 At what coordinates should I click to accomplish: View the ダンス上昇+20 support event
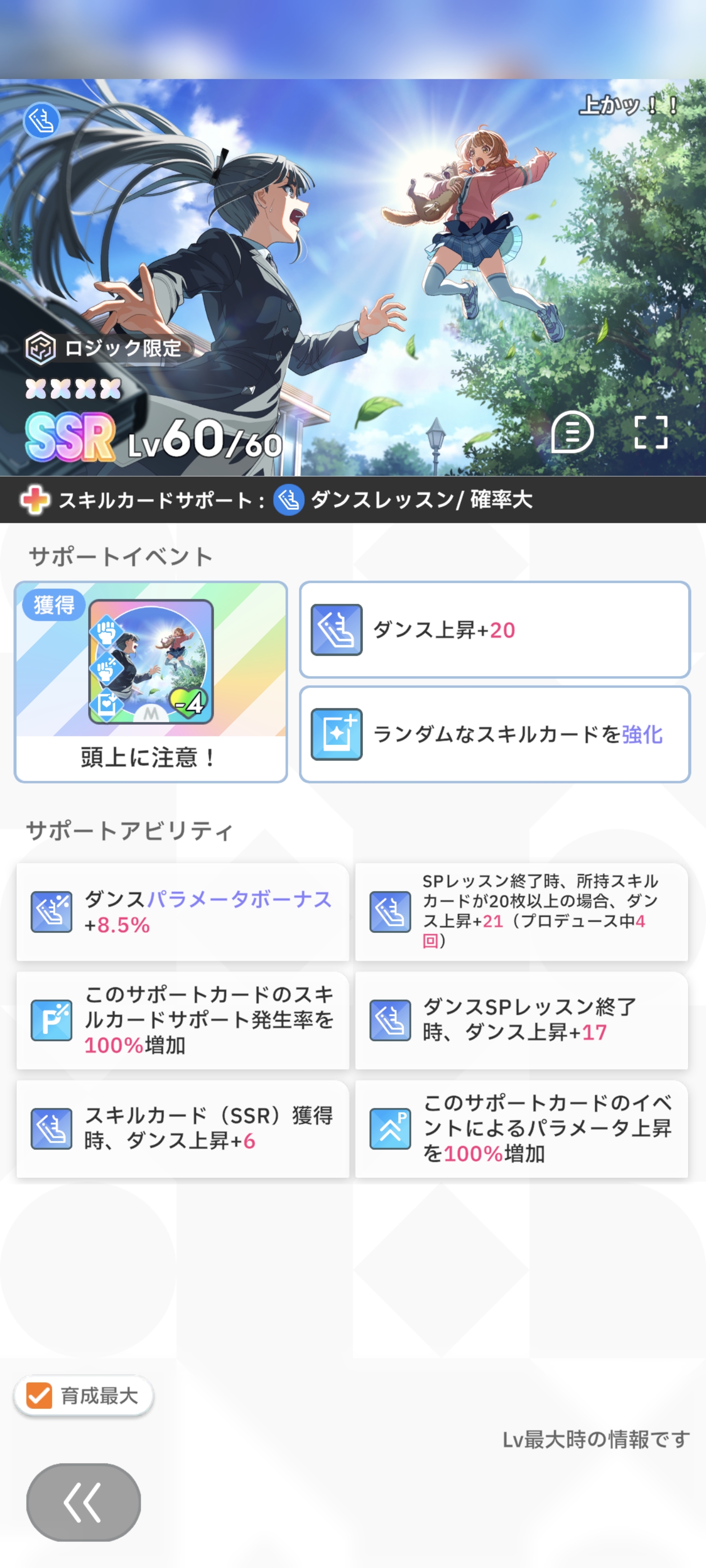(495, 629)
